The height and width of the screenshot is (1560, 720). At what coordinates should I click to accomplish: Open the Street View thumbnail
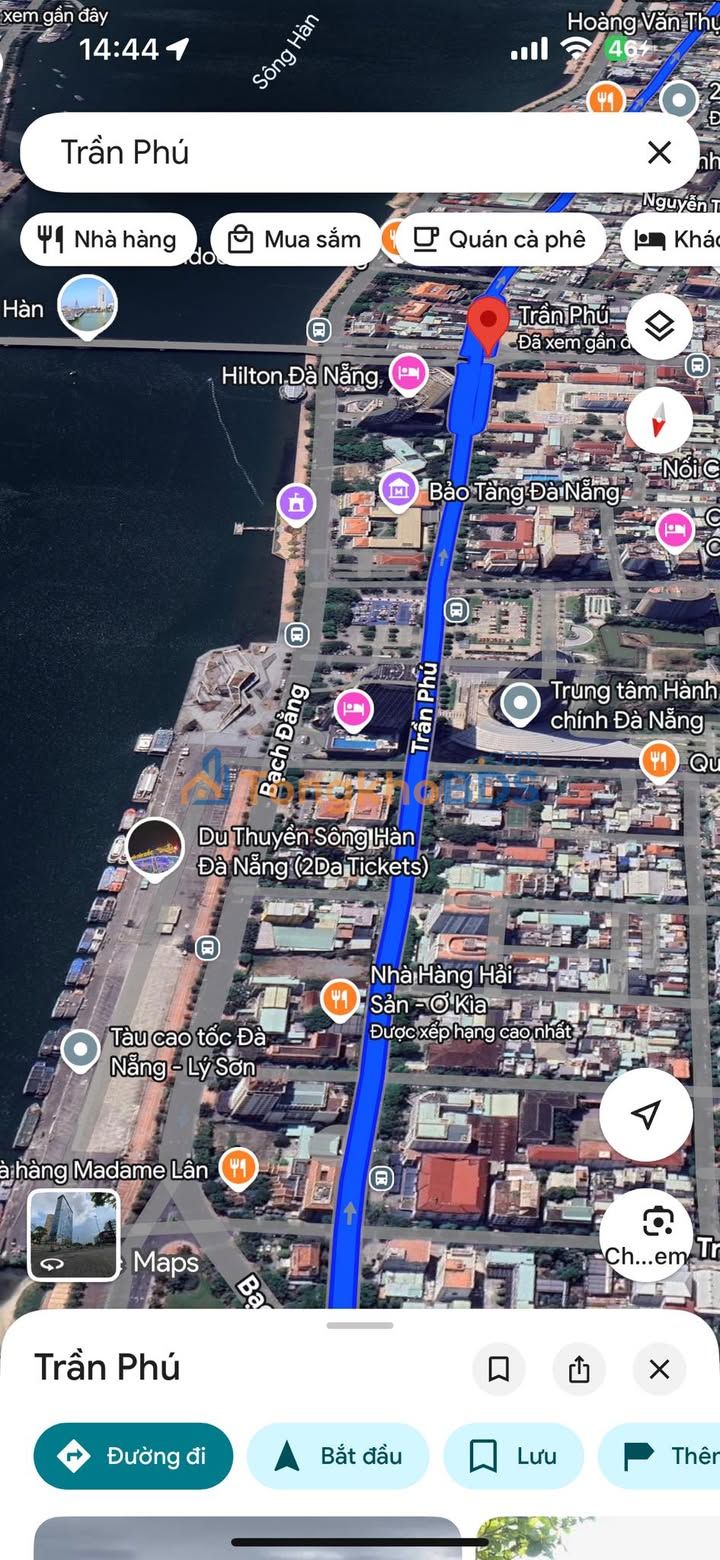pyautogui.click(x=73, y=1234)
